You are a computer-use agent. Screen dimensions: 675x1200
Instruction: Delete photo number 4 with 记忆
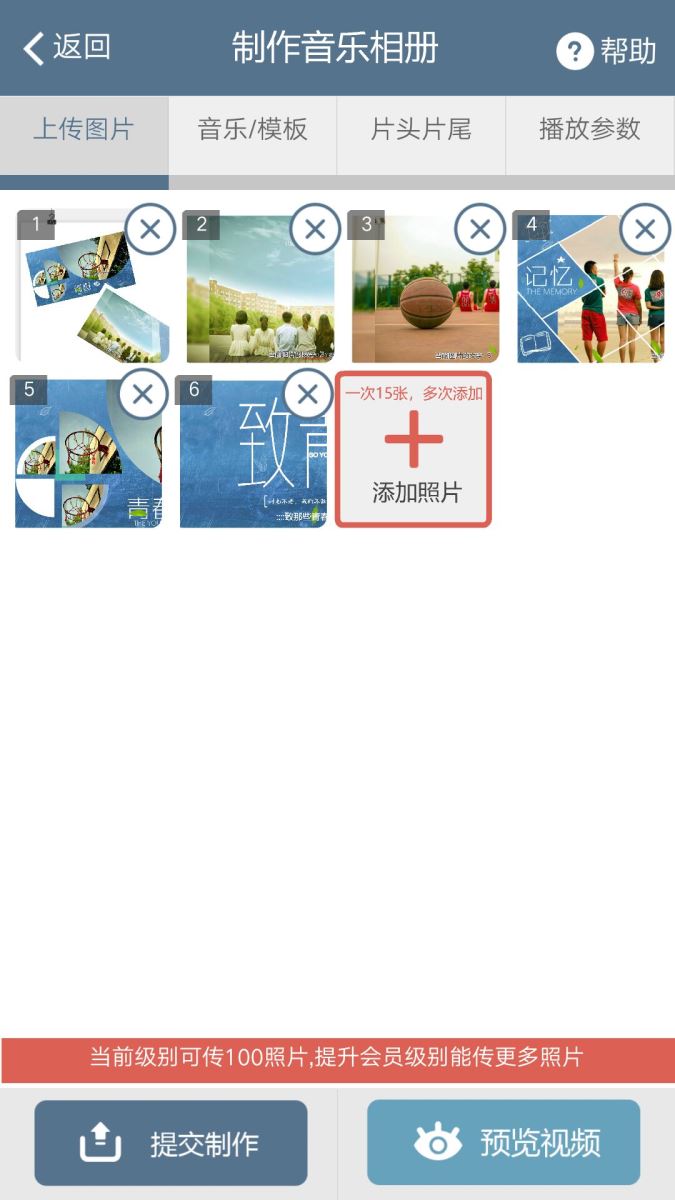coord(645,230)
